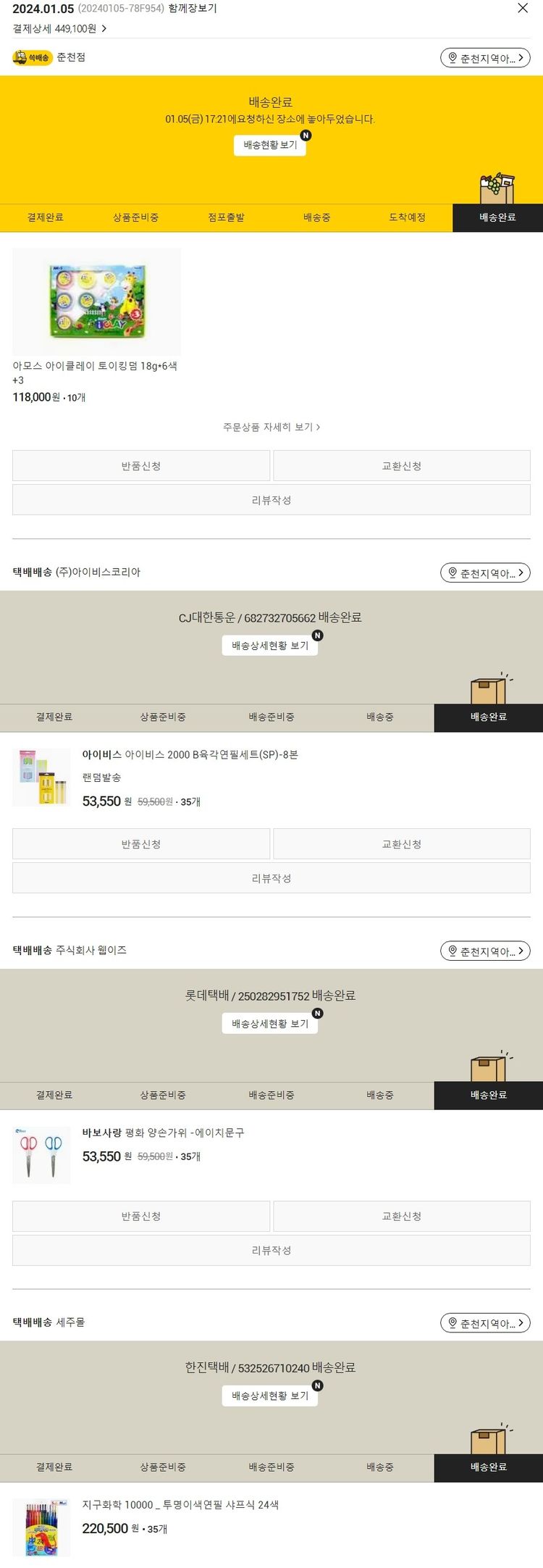Request return for 아이비스 pencil set
543x1568 pixels.
tap(141, 844)
